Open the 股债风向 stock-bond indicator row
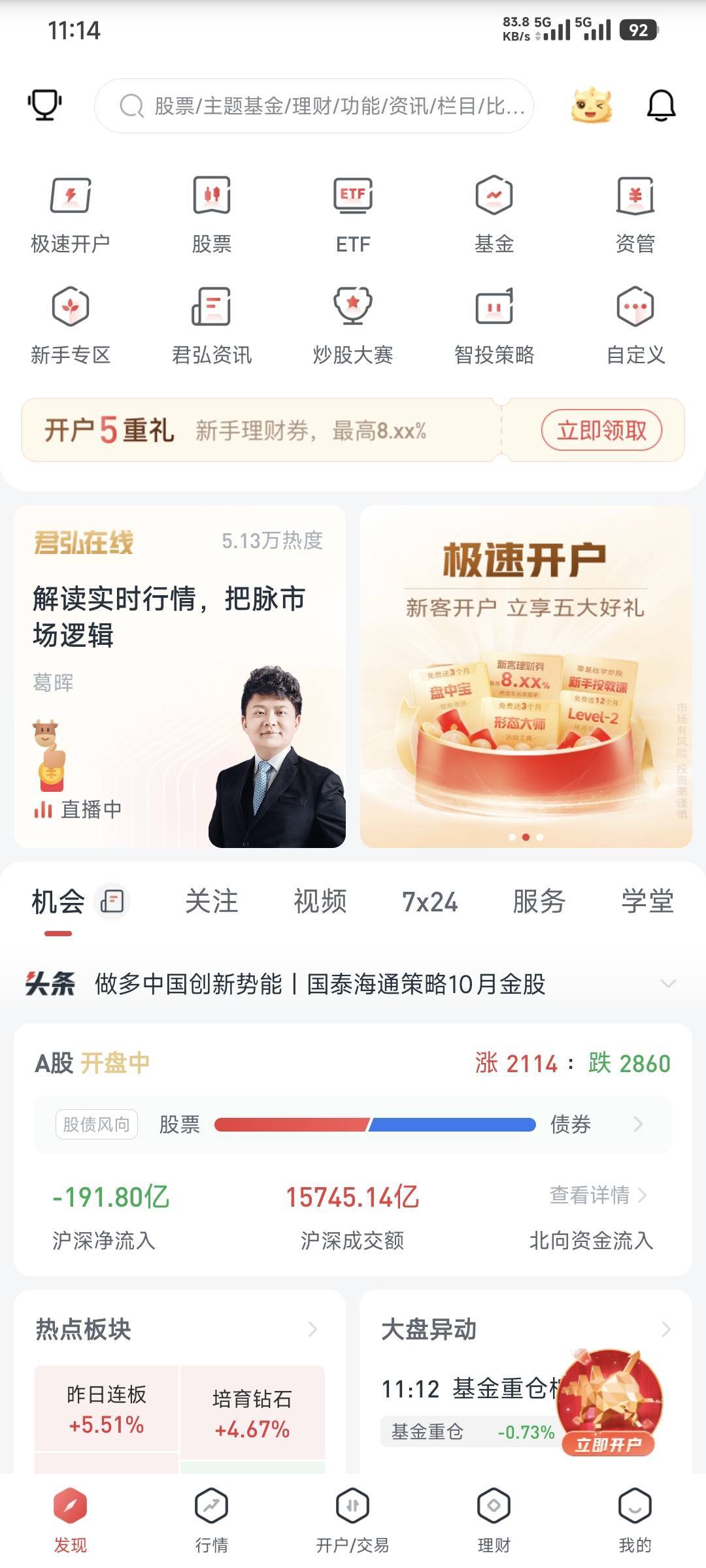The width and height of the screenshot is (706, 1568). click(353, 1124)
